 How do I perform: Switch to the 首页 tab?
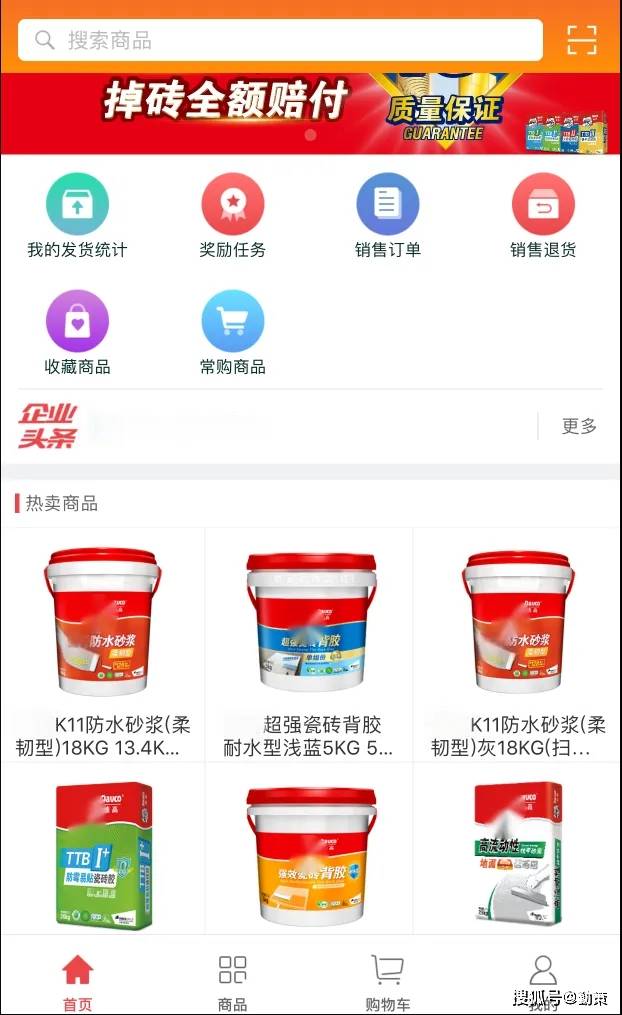(x=77, y=981)
